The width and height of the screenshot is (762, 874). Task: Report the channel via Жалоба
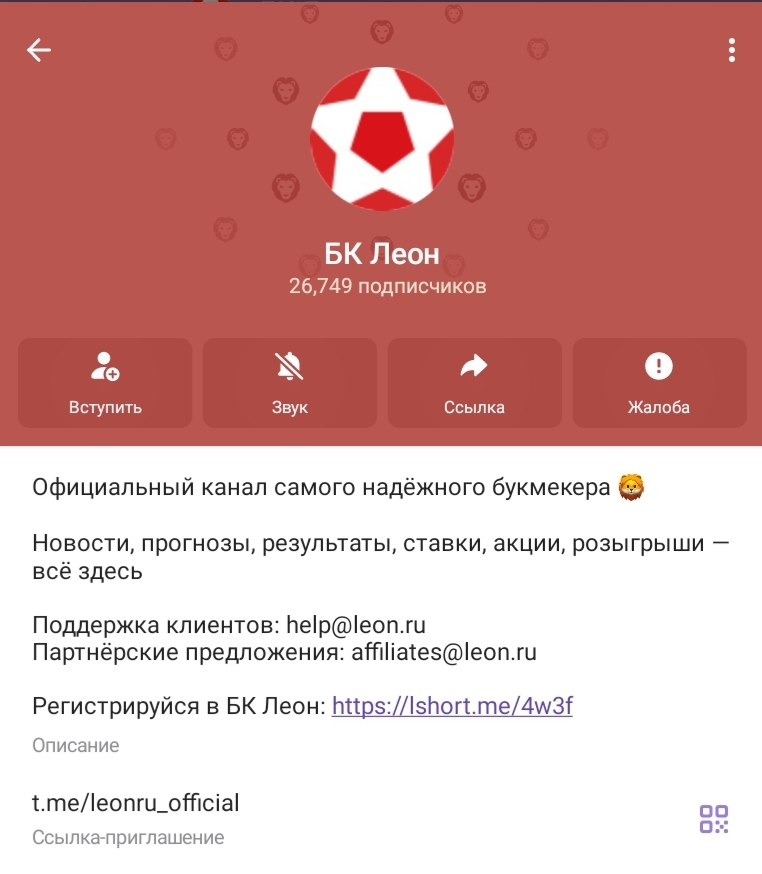point(659,383)
